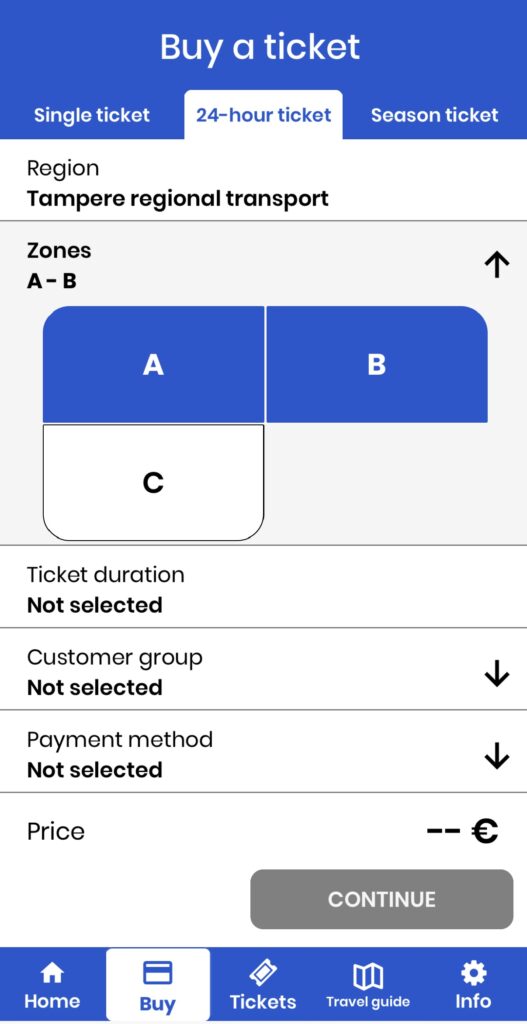Add zone C to the ticket
The height and width of the screenshot is (1024, 527).
pyautogui.click(x=153, y=483)
